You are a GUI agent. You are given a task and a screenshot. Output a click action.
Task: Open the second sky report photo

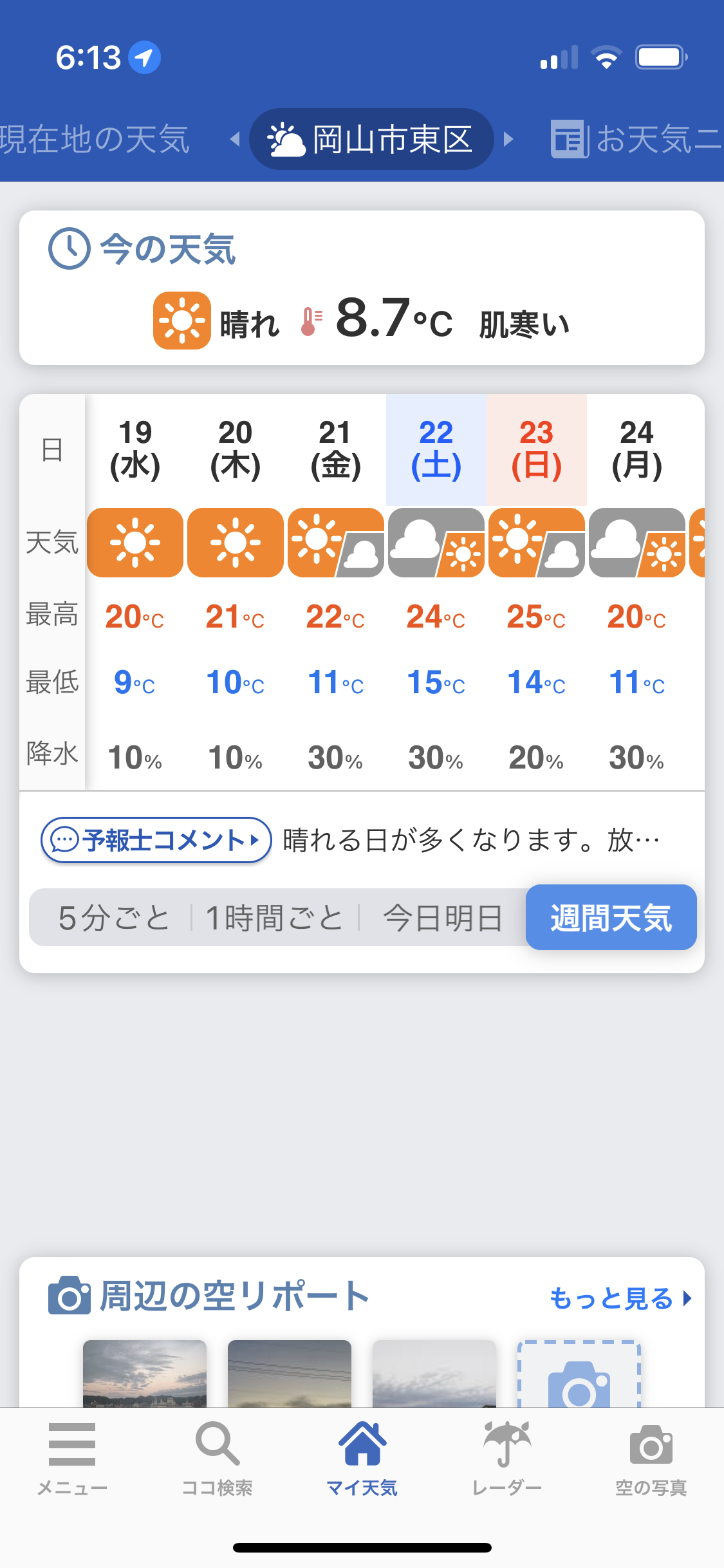pyautogui.click(x=290, y=1373)
